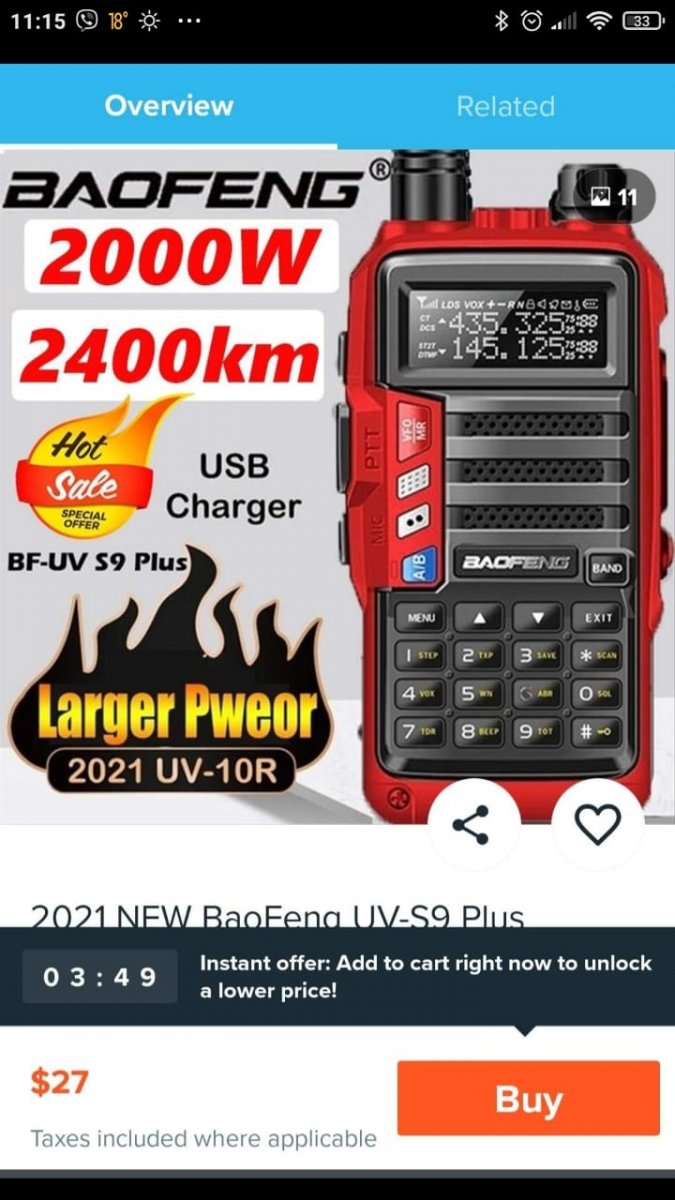Screen dimensions: 675x1200
Task: Open the 11-photo image gallery
Action: [614, 197]
